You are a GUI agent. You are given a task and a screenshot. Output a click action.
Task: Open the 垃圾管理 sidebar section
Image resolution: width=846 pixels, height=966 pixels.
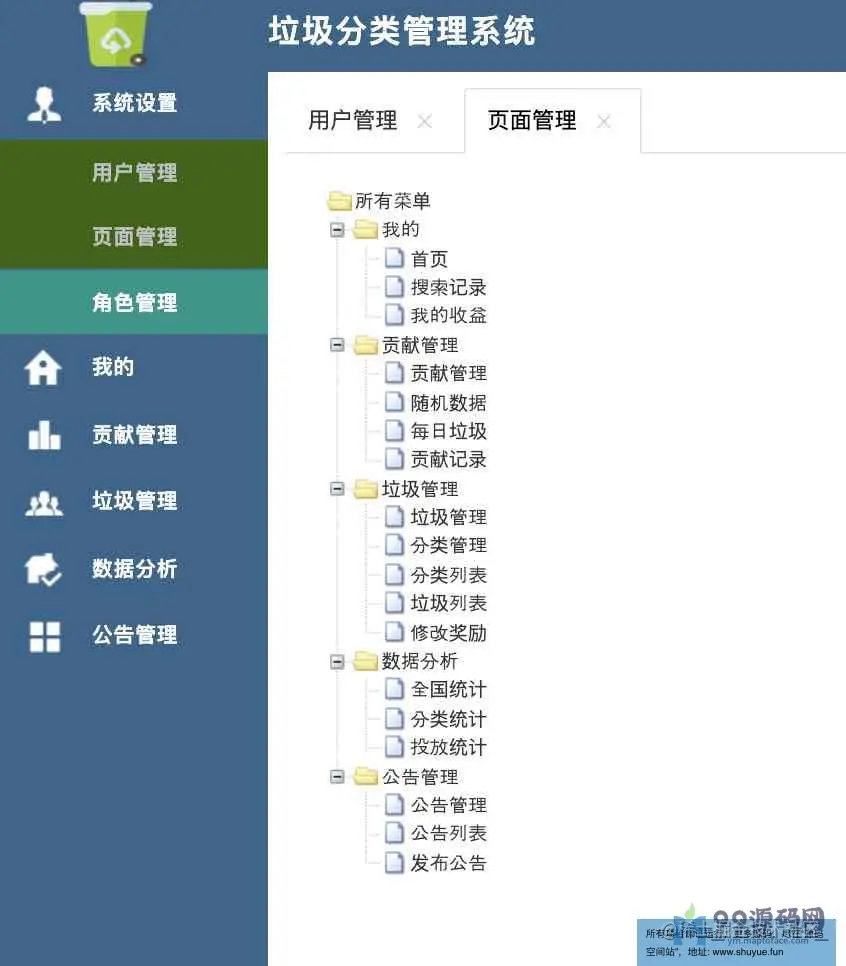[134, 501]
